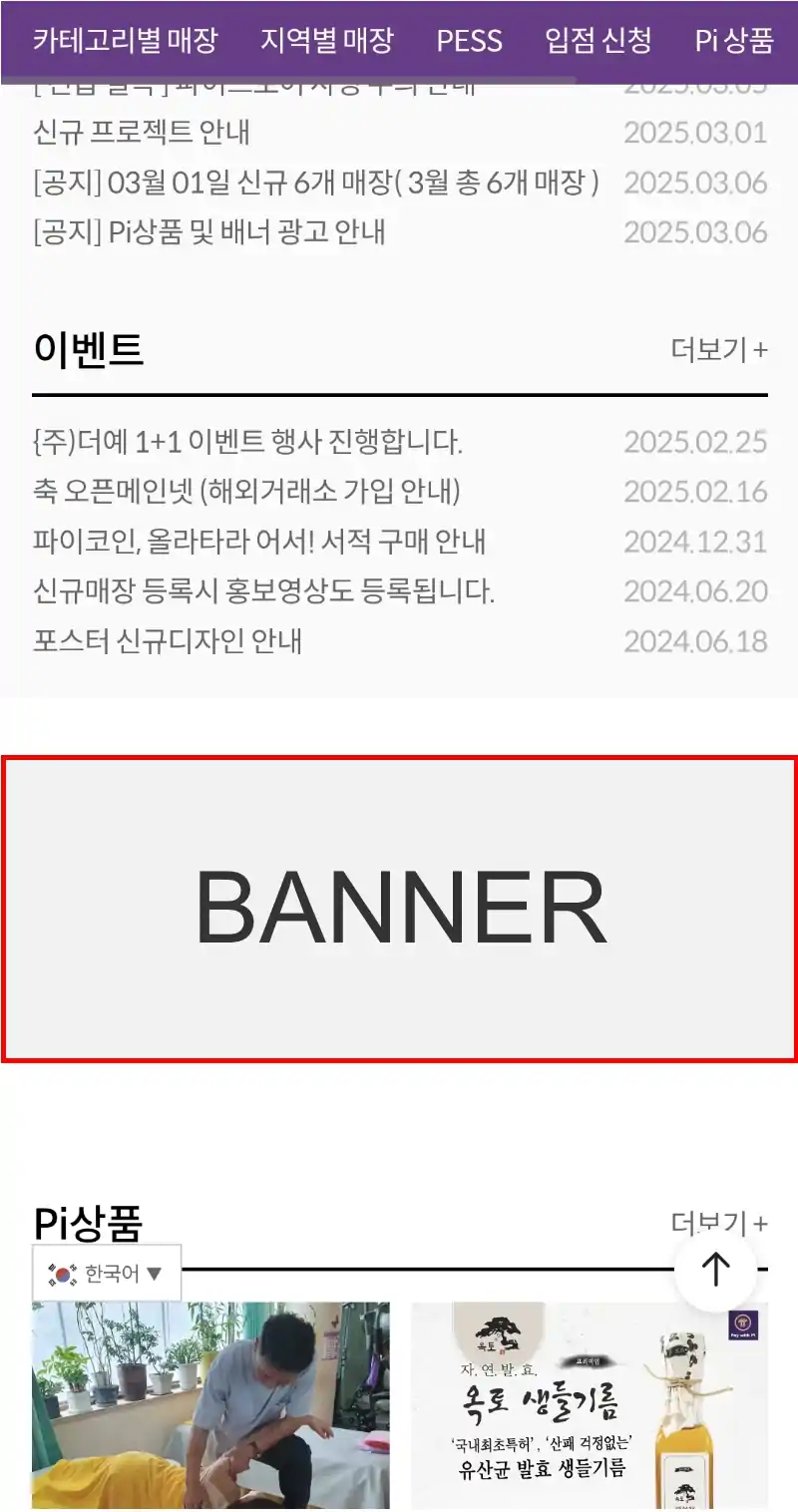Switch to 지역별 매장

[327, 41]
